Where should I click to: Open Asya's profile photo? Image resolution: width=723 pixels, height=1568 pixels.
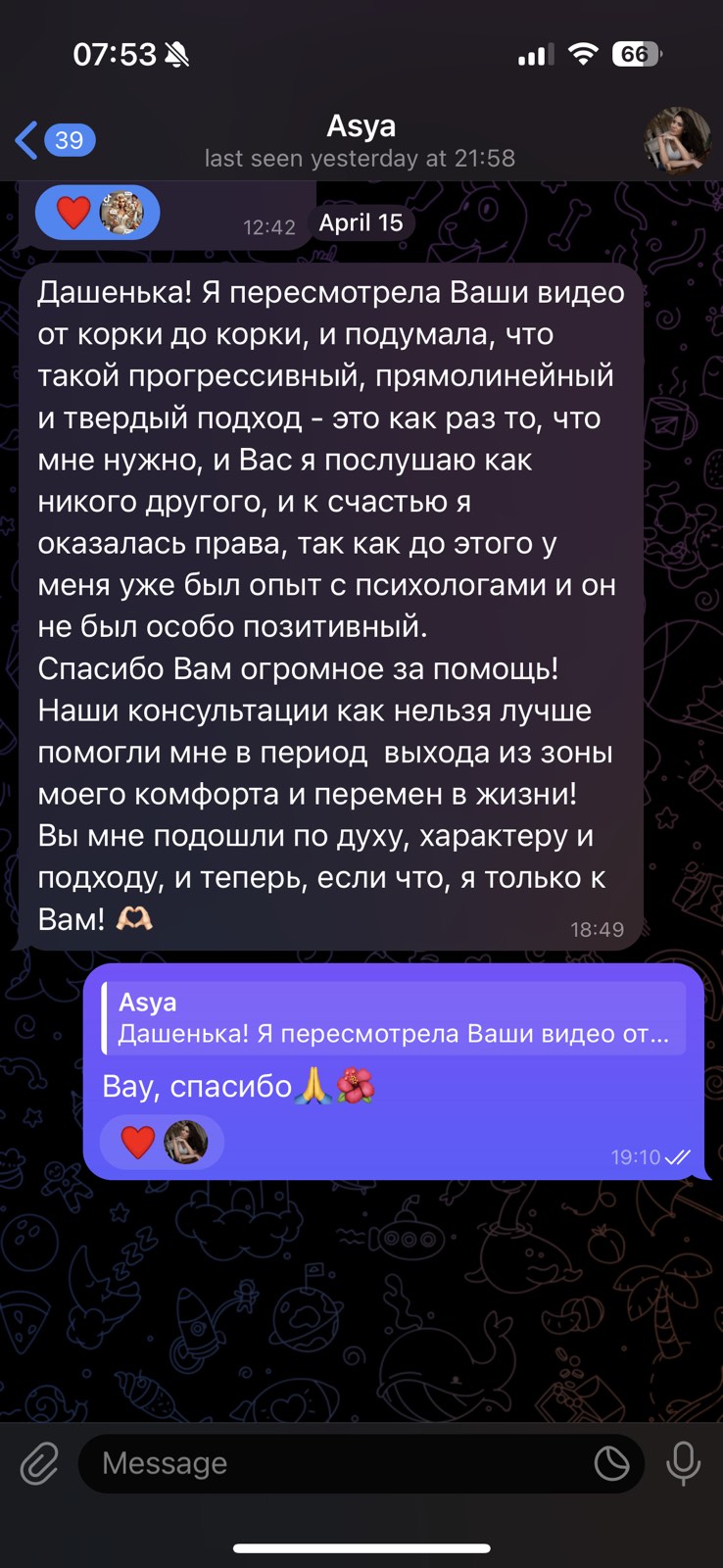coord(677,140)
